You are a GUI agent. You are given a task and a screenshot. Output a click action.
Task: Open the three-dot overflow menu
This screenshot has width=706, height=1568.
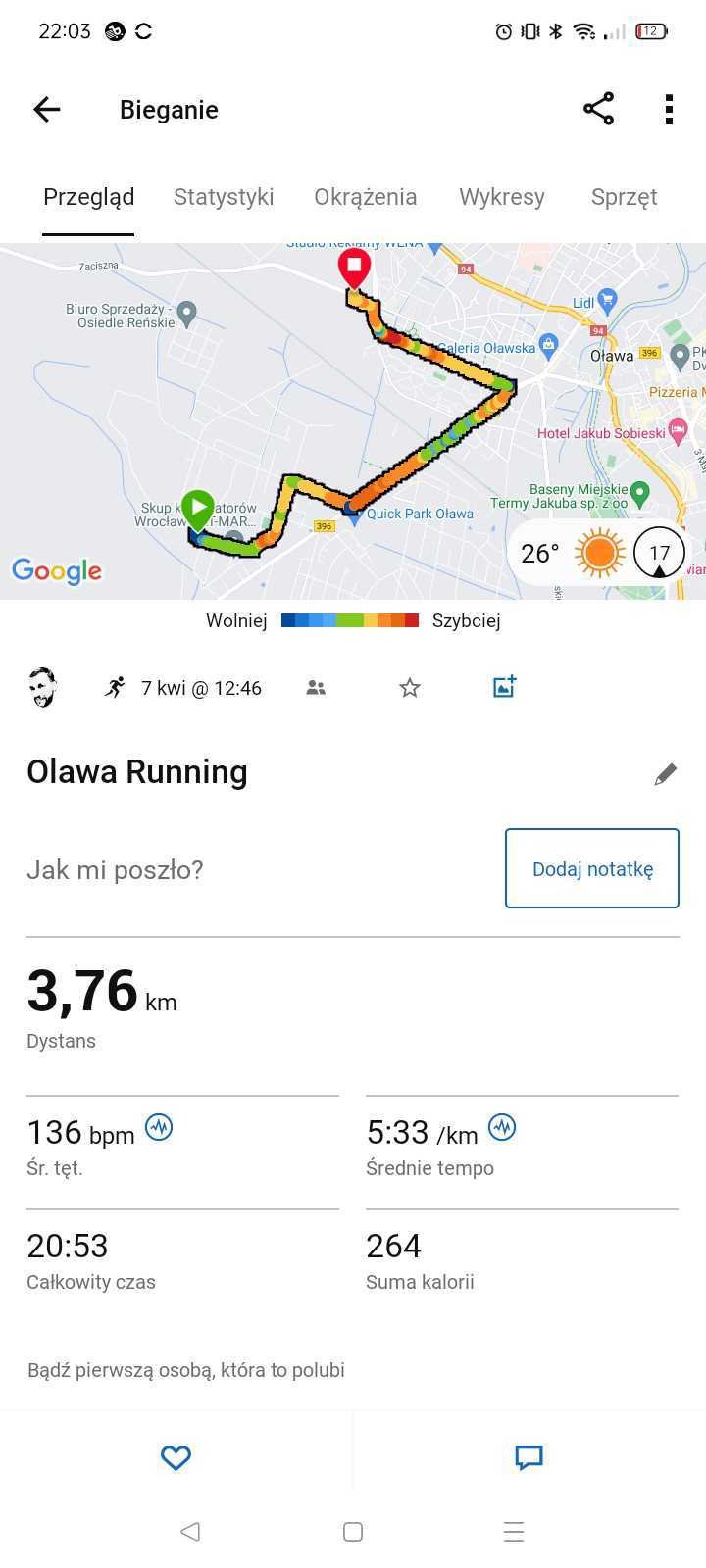click(669, 110)
